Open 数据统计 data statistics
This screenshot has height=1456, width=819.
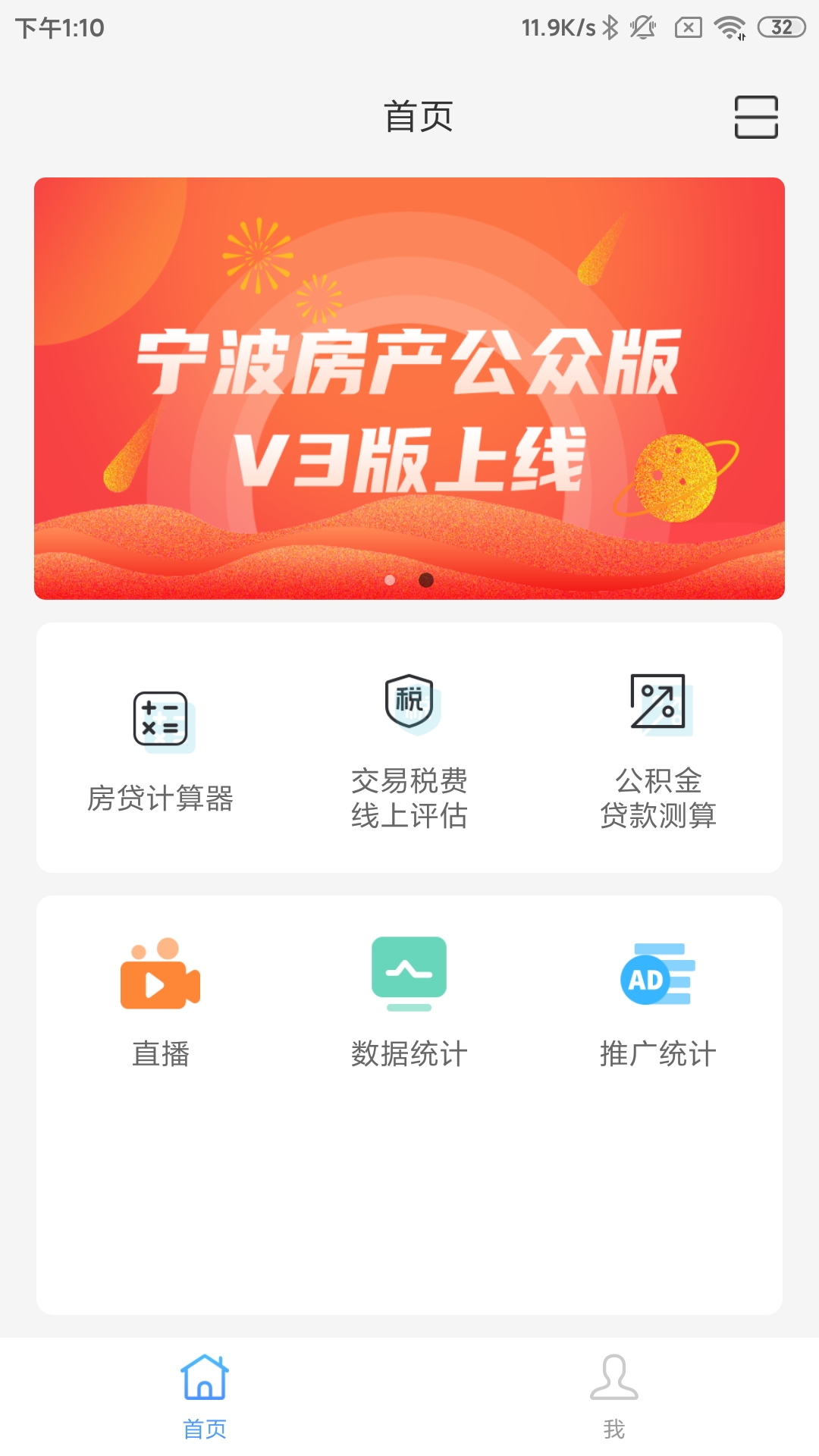409,1003
